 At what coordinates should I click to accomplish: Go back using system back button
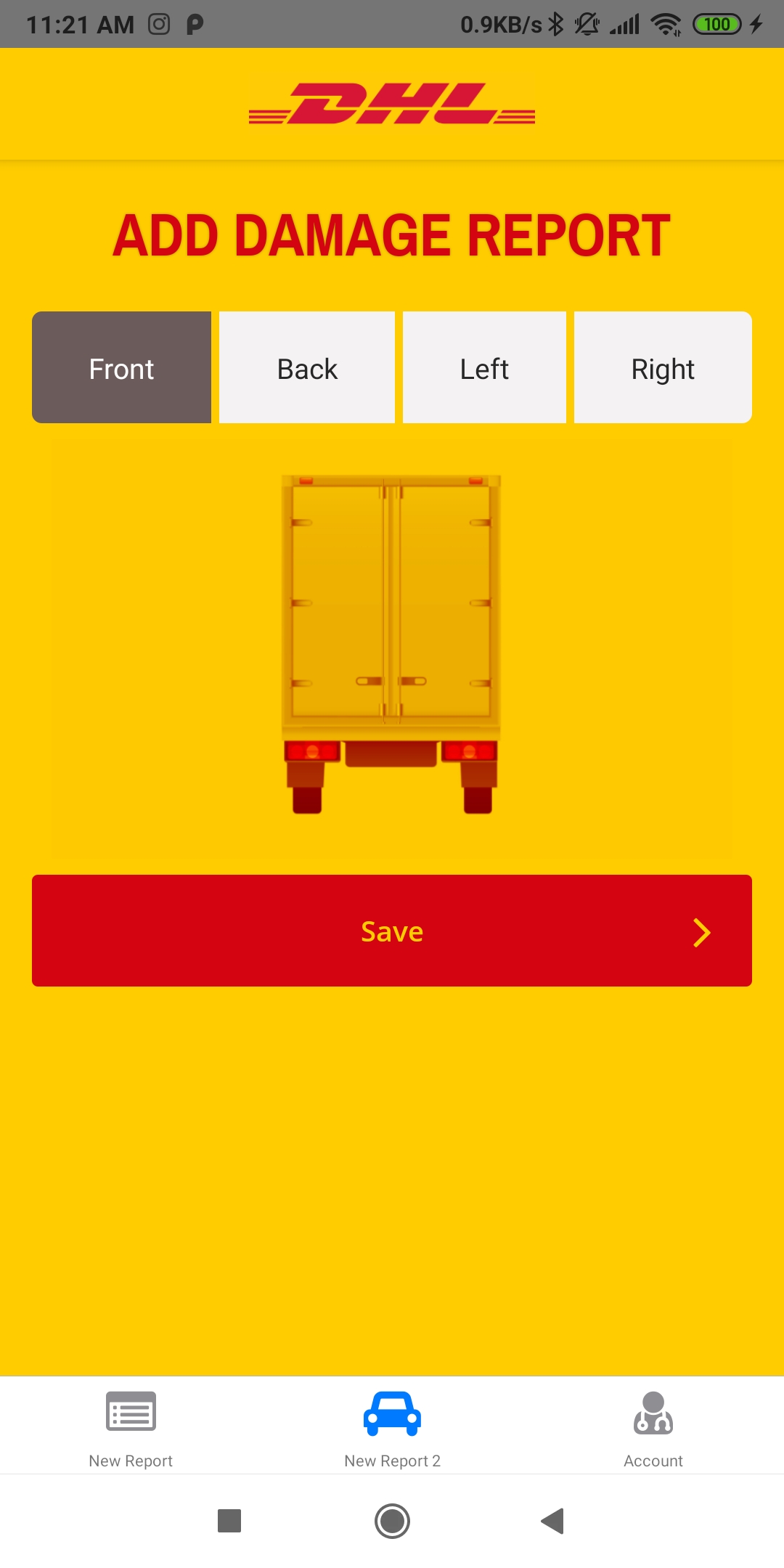coord(553,1521)
